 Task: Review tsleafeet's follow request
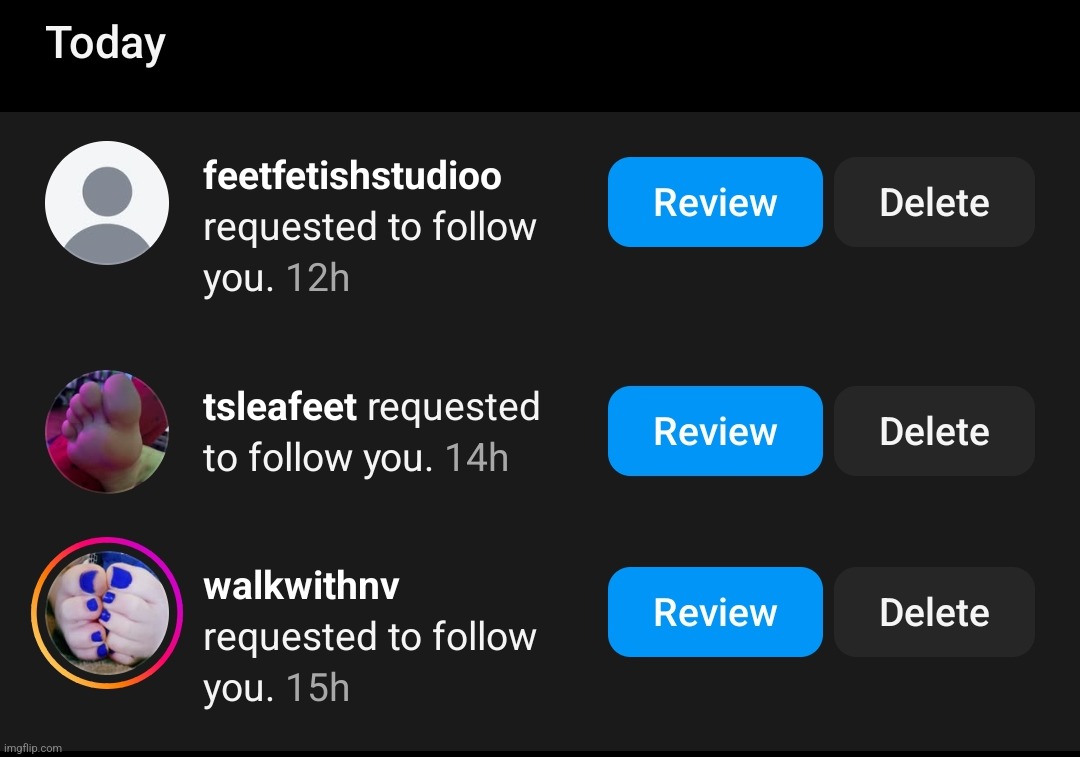715,431
